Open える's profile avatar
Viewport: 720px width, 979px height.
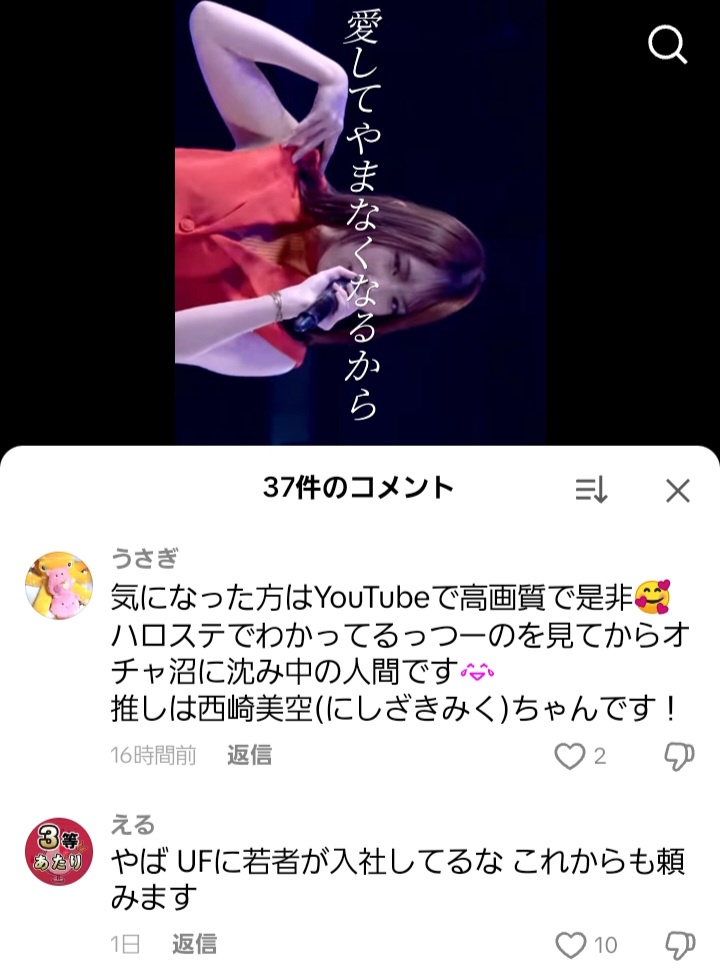coord(59,851)
